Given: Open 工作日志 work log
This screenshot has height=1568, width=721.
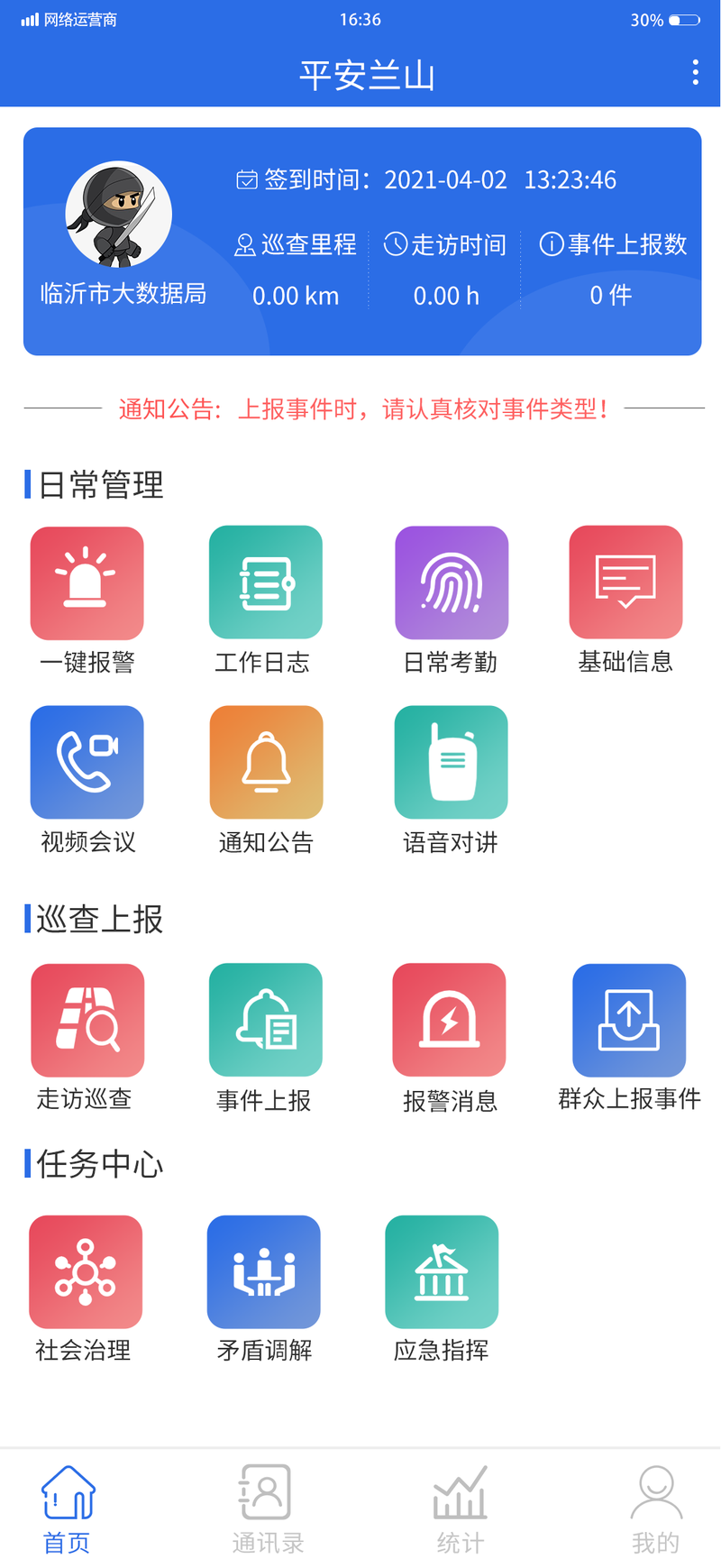Looking at the screenshot, I should [266, 583].
